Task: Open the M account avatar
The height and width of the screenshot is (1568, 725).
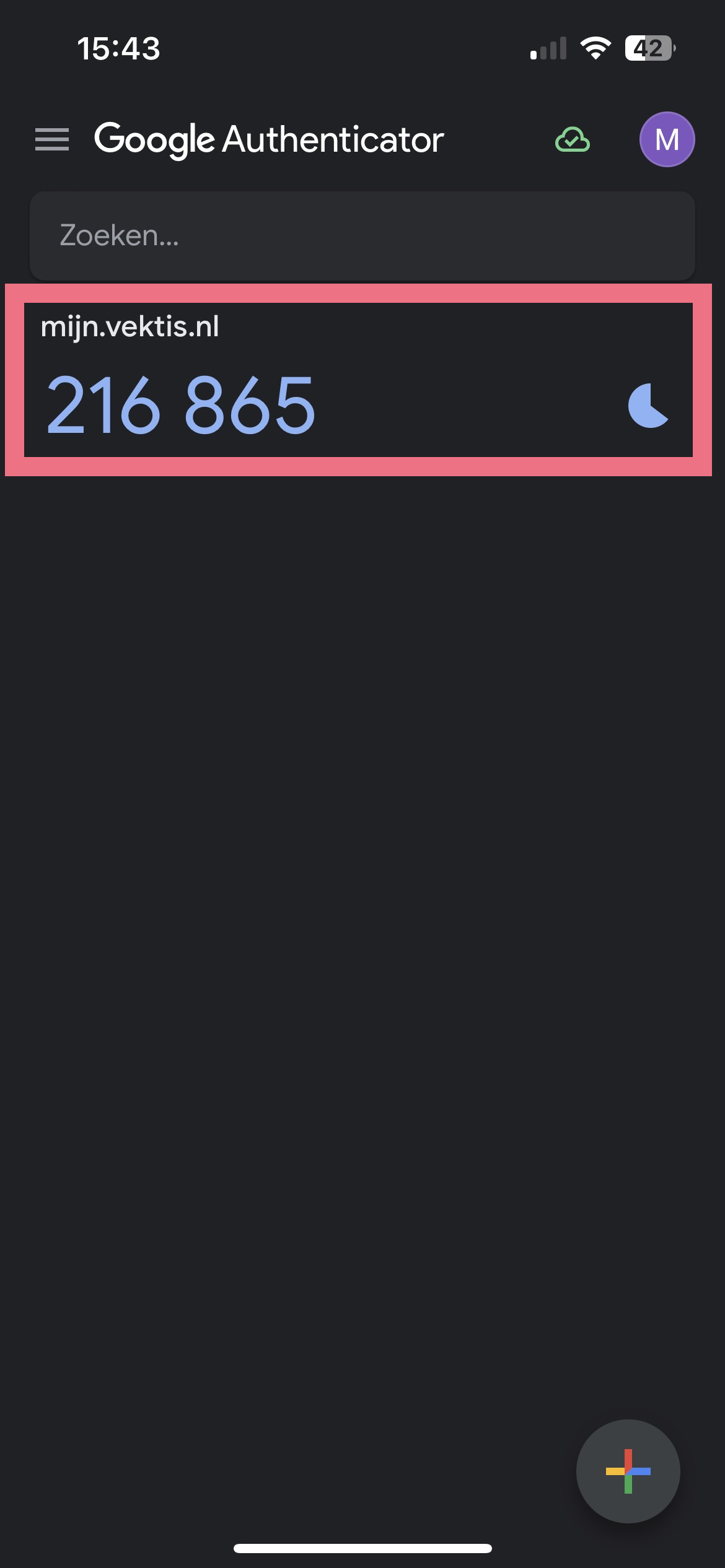Action: tap(667, 139)
